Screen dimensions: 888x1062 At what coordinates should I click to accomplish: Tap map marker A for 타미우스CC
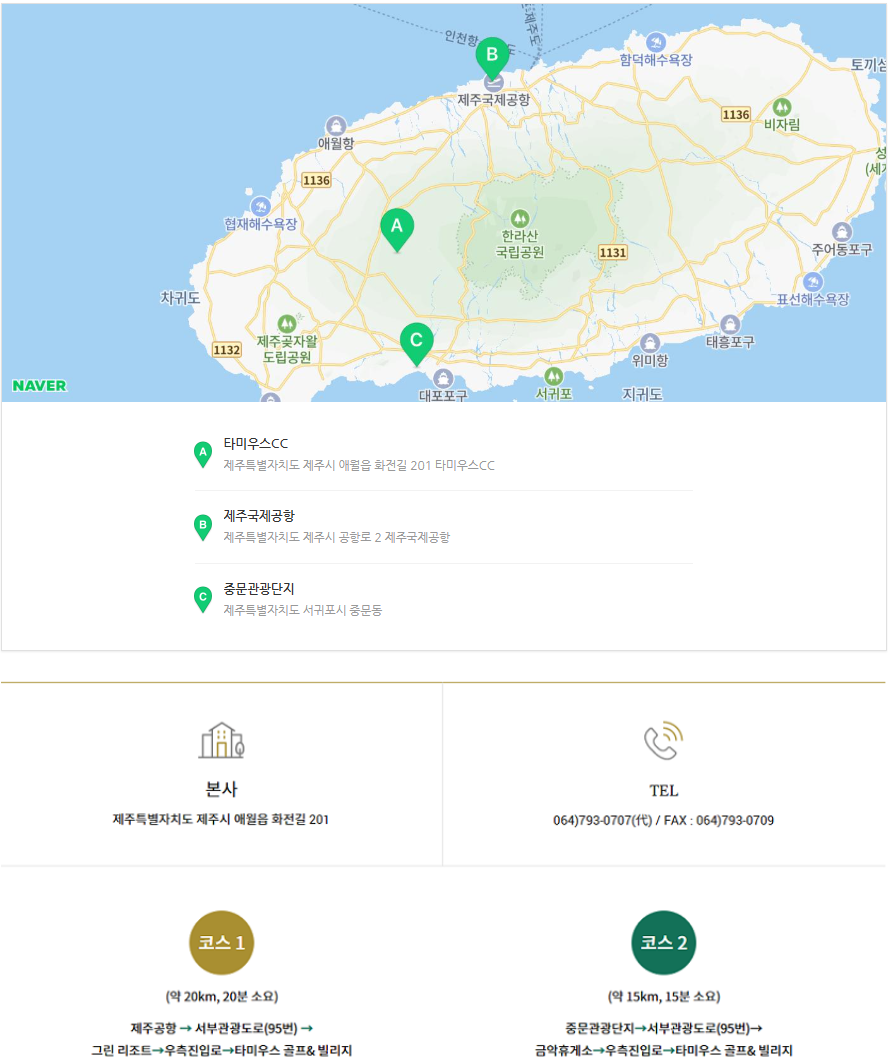point(397,230)
